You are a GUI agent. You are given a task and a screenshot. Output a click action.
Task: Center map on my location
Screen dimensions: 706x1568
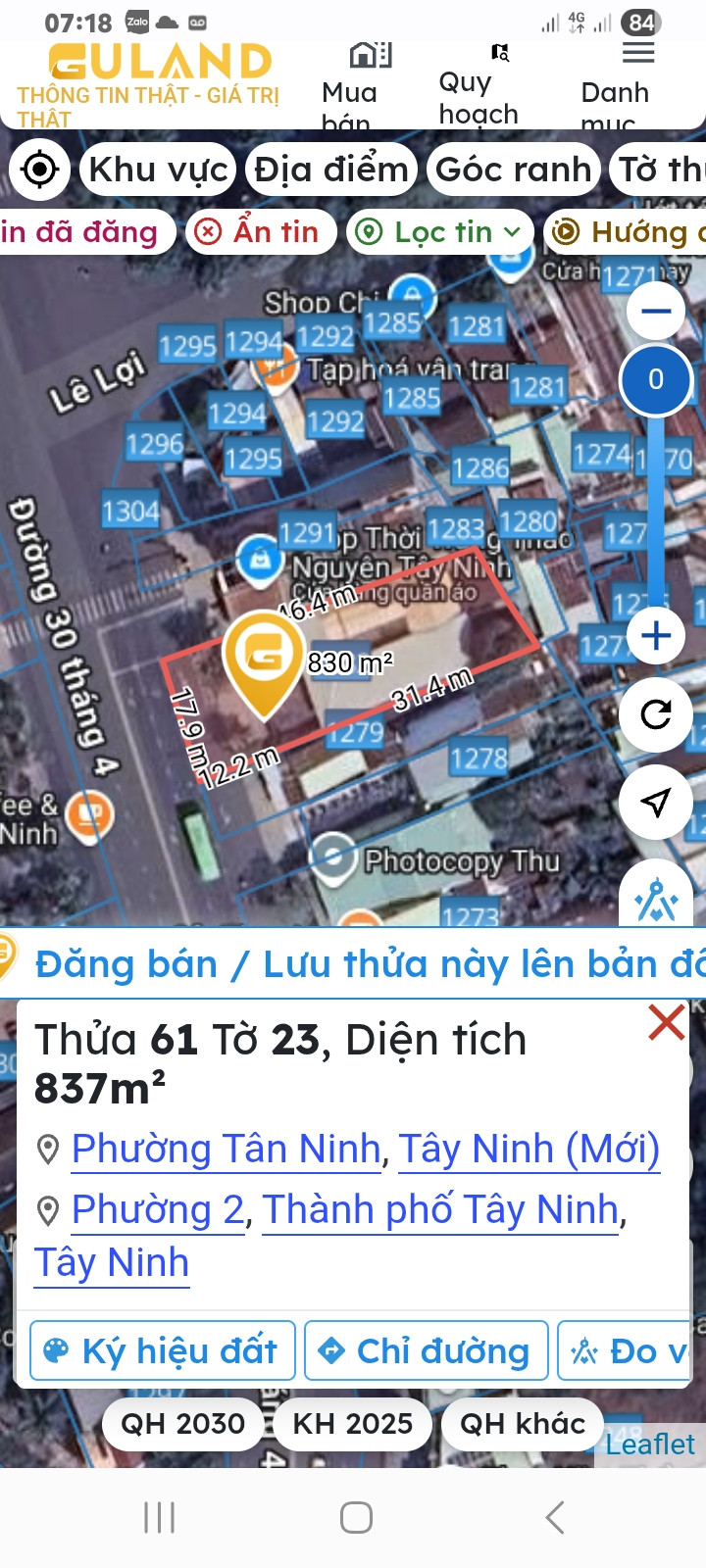[x=40, y=170]
